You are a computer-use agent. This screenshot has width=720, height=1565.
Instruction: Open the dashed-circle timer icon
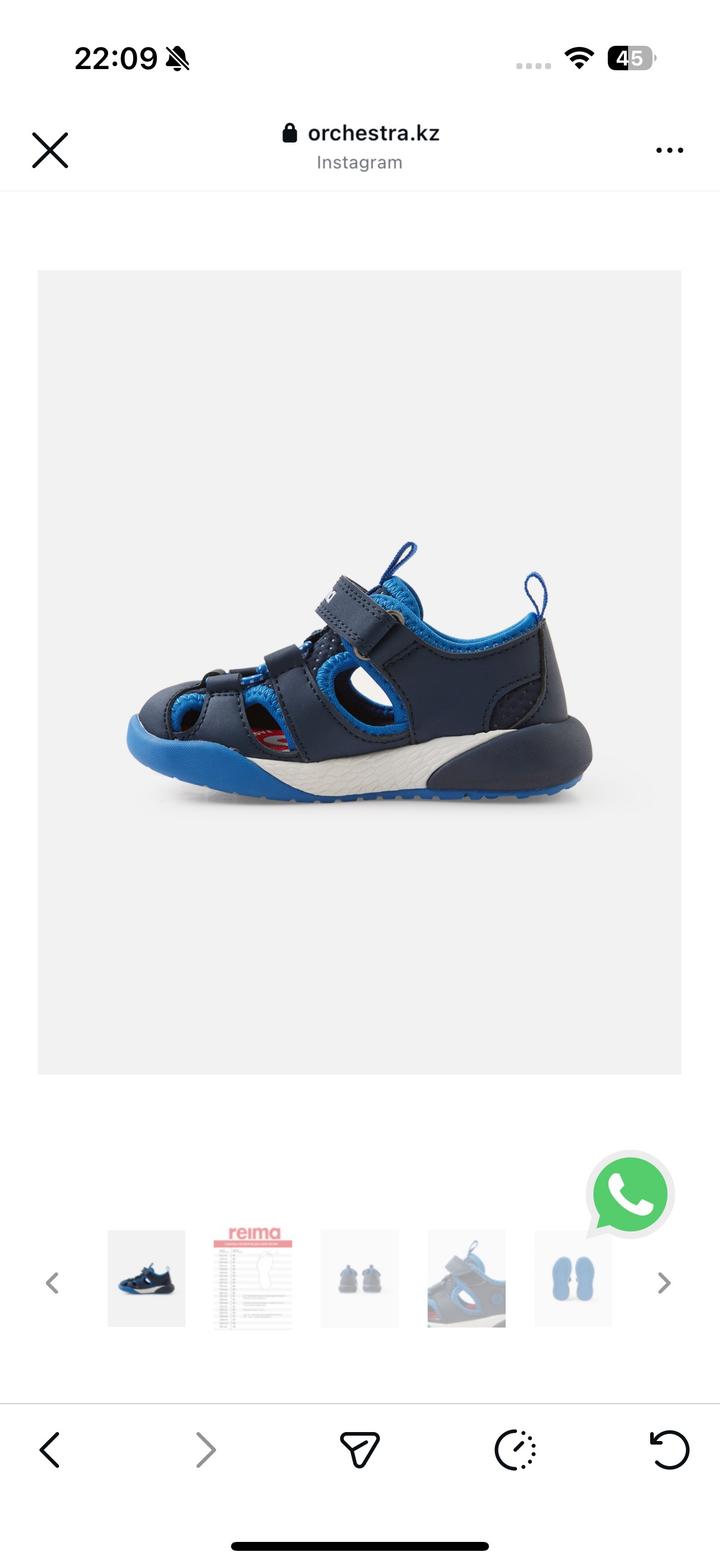point(515,1449)
